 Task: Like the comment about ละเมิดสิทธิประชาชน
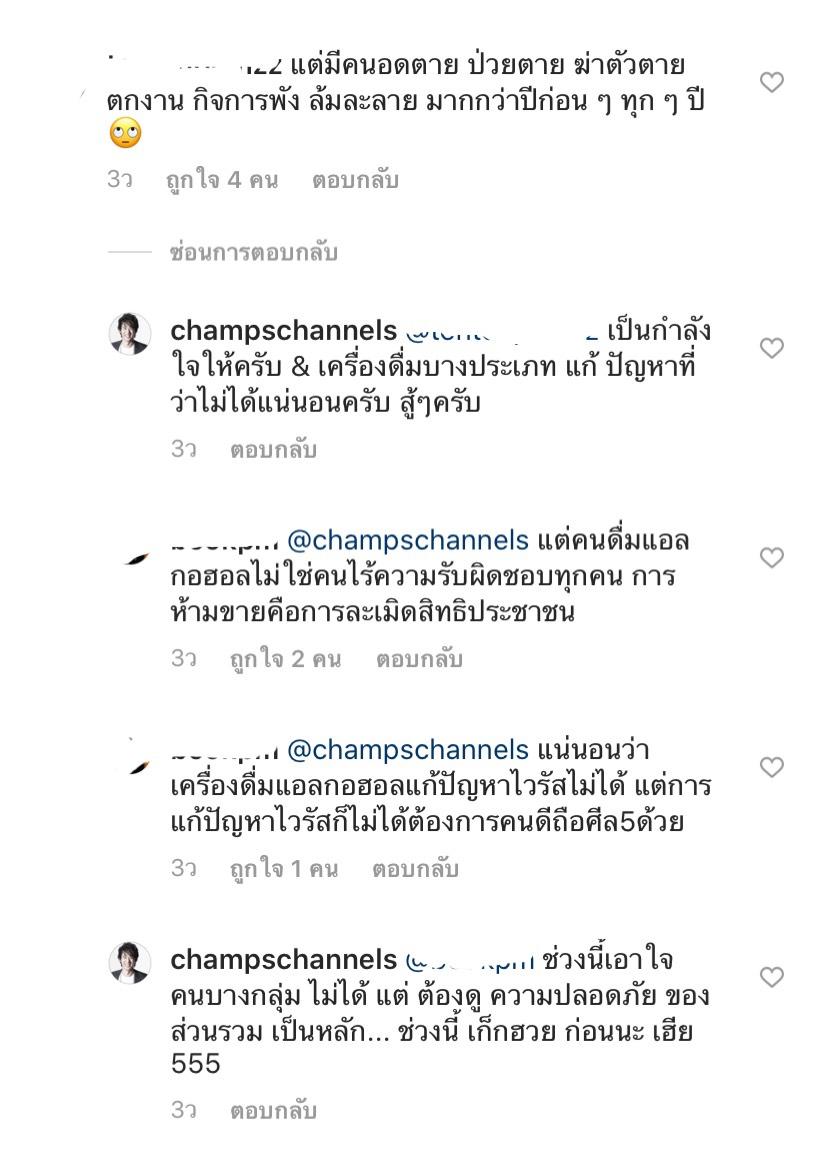point(771,557)
